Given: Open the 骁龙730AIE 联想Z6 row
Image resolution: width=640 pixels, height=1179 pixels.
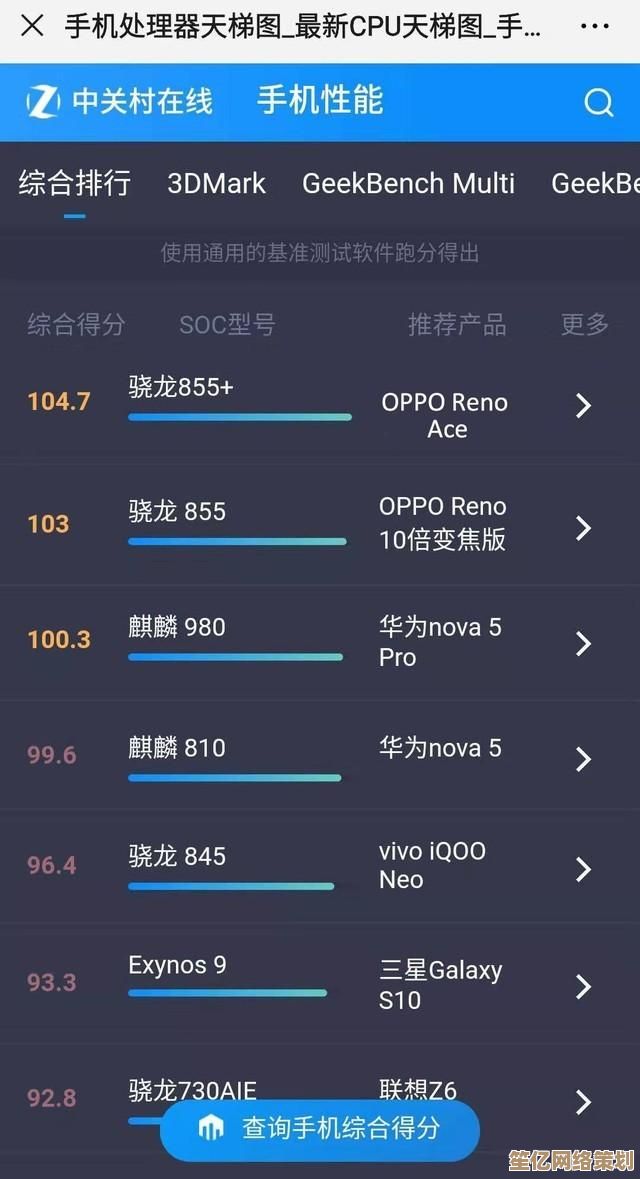Looking at the screenshot, I should coord(583,1101).
